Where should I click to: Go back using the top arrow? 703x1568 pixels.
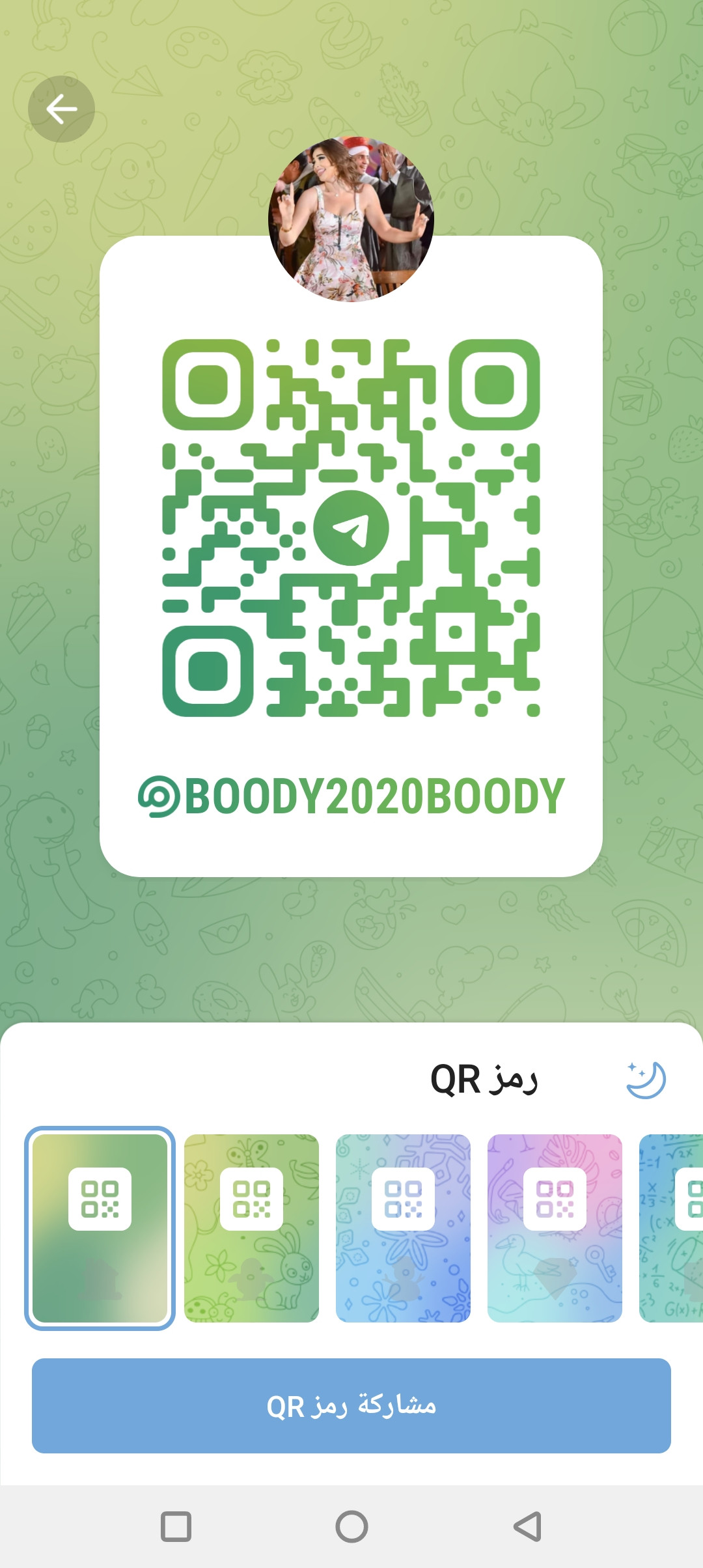click(x=61, y=109)
